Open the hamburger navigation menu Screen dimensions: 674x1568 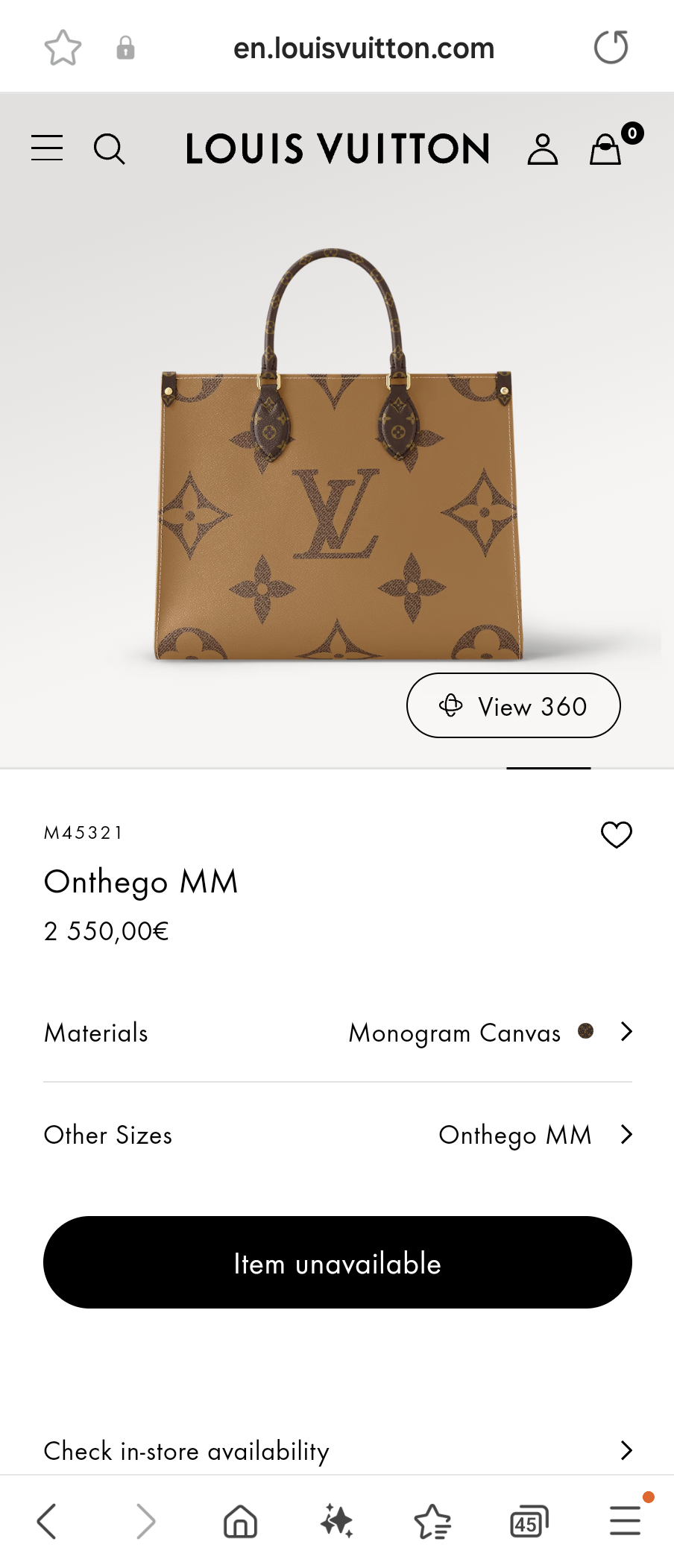46,148
